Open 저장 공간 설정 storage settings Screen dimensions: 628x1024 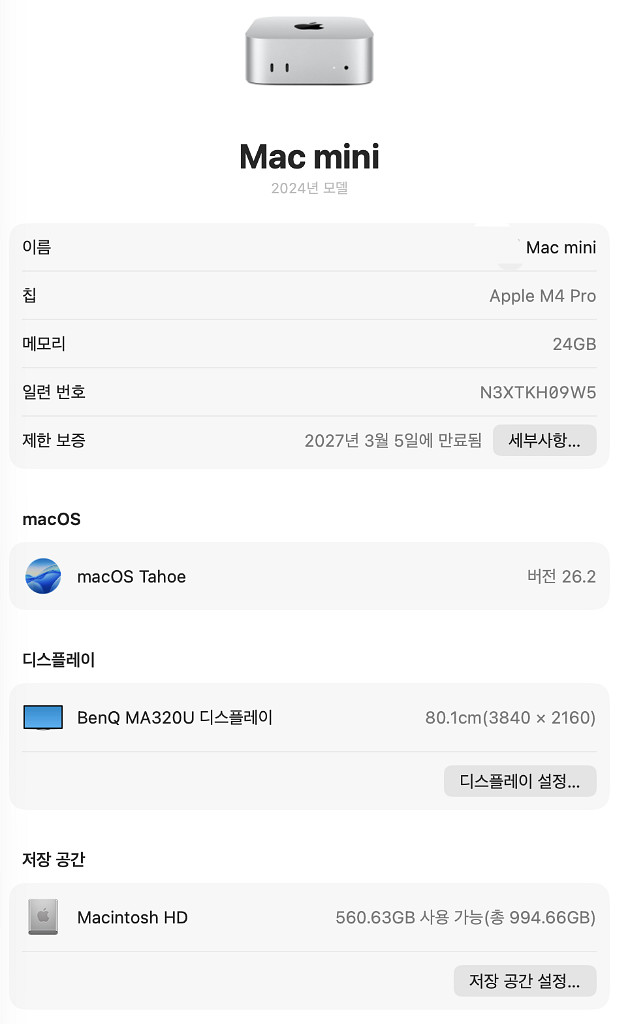pos(524,981)
